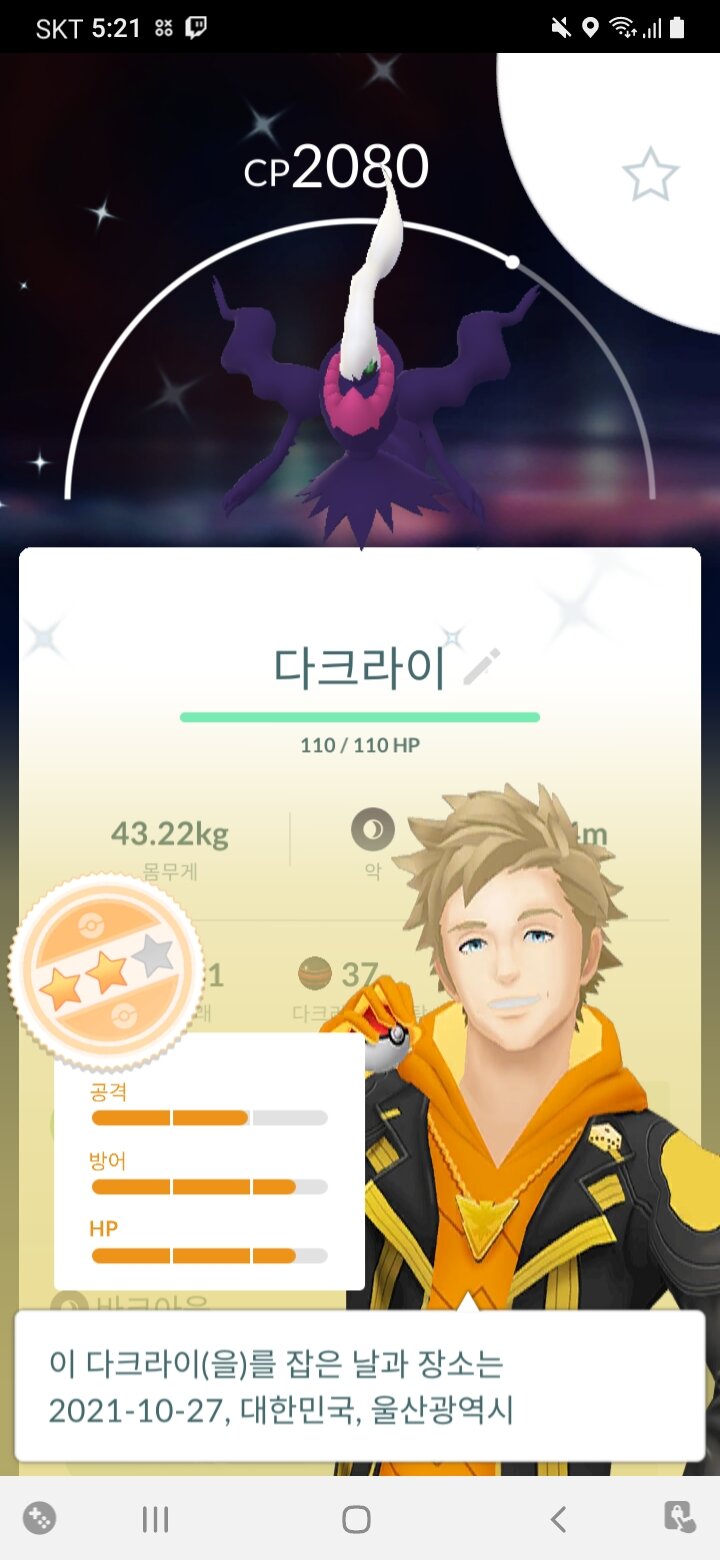Mark Darkrai as favorite with the star
720x1560 pixels.
tap(650, 174)
